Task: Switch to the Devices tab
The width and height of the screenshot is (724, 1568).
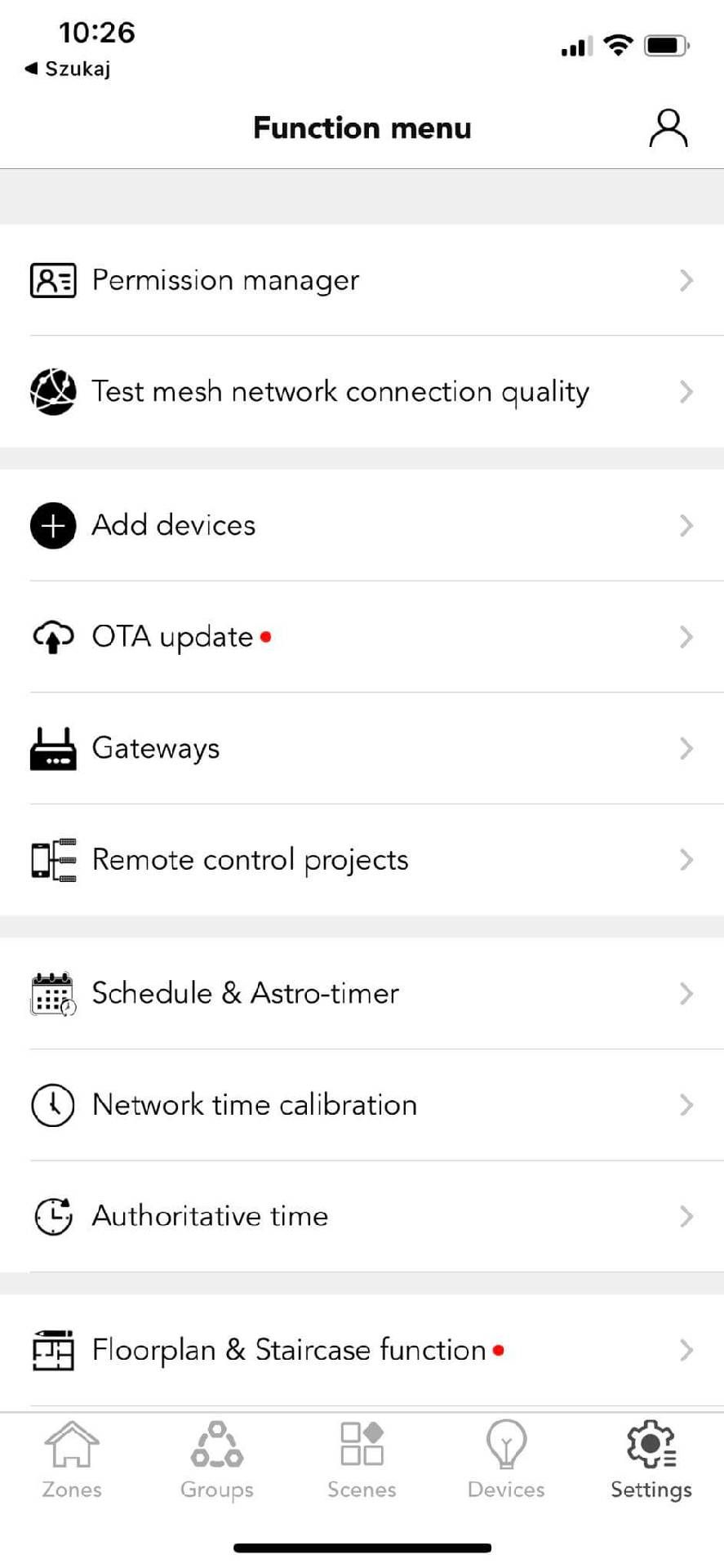Action: (x=506, y=1461)
